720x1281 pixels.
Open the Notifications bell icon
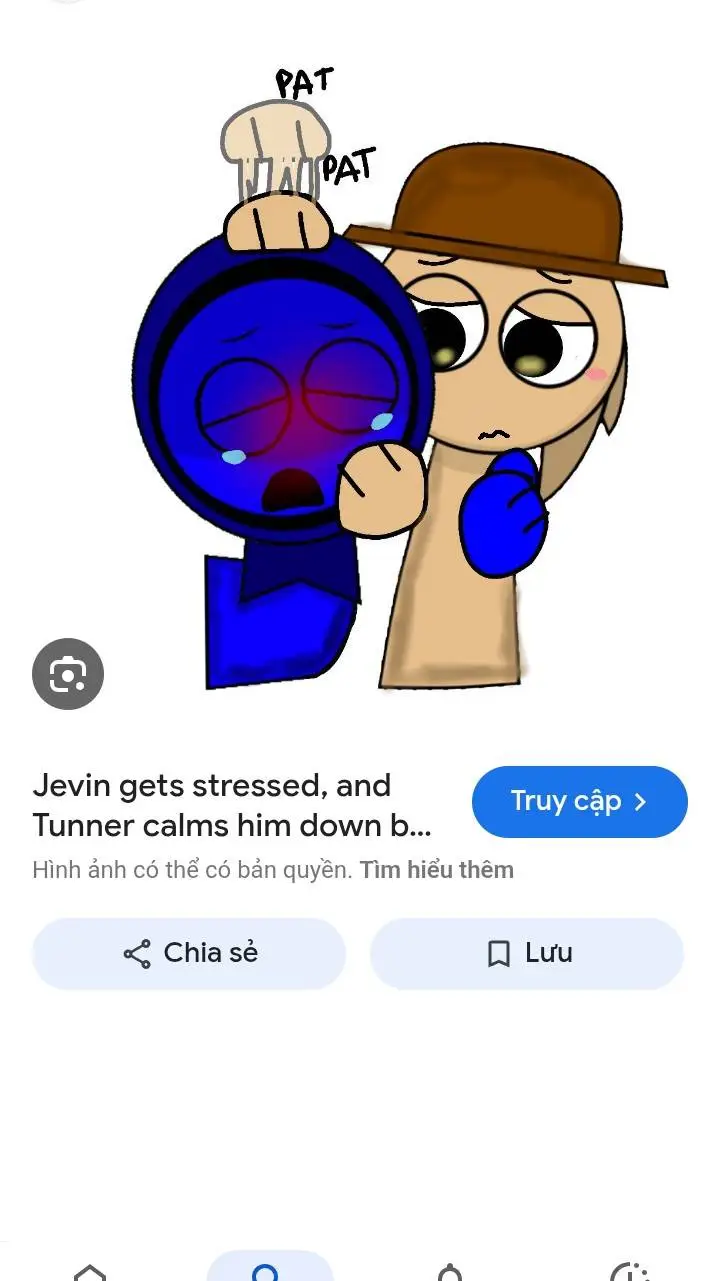coord(448,1272)
